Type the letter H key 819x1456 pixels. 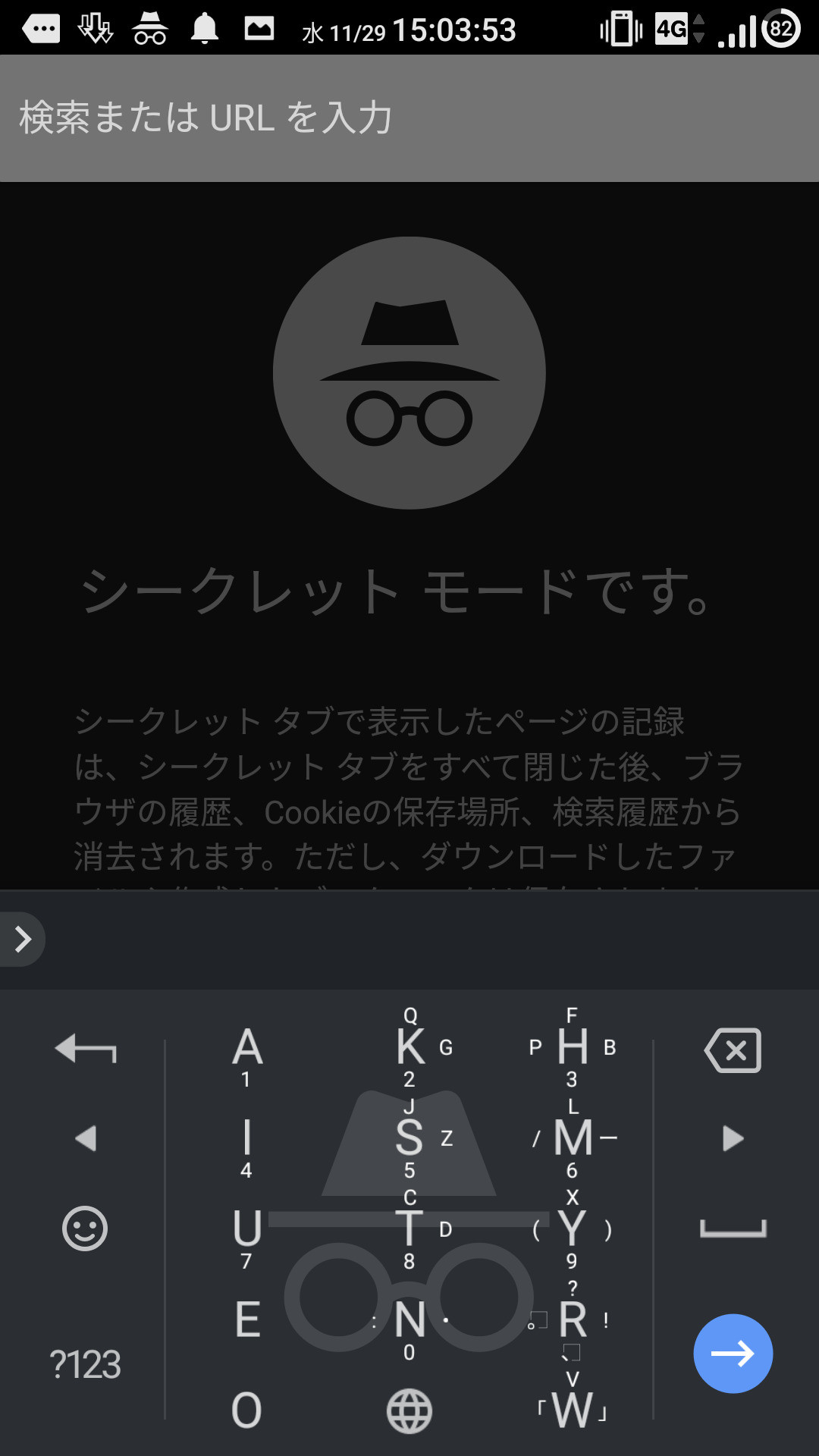[x=573, y=1047]
